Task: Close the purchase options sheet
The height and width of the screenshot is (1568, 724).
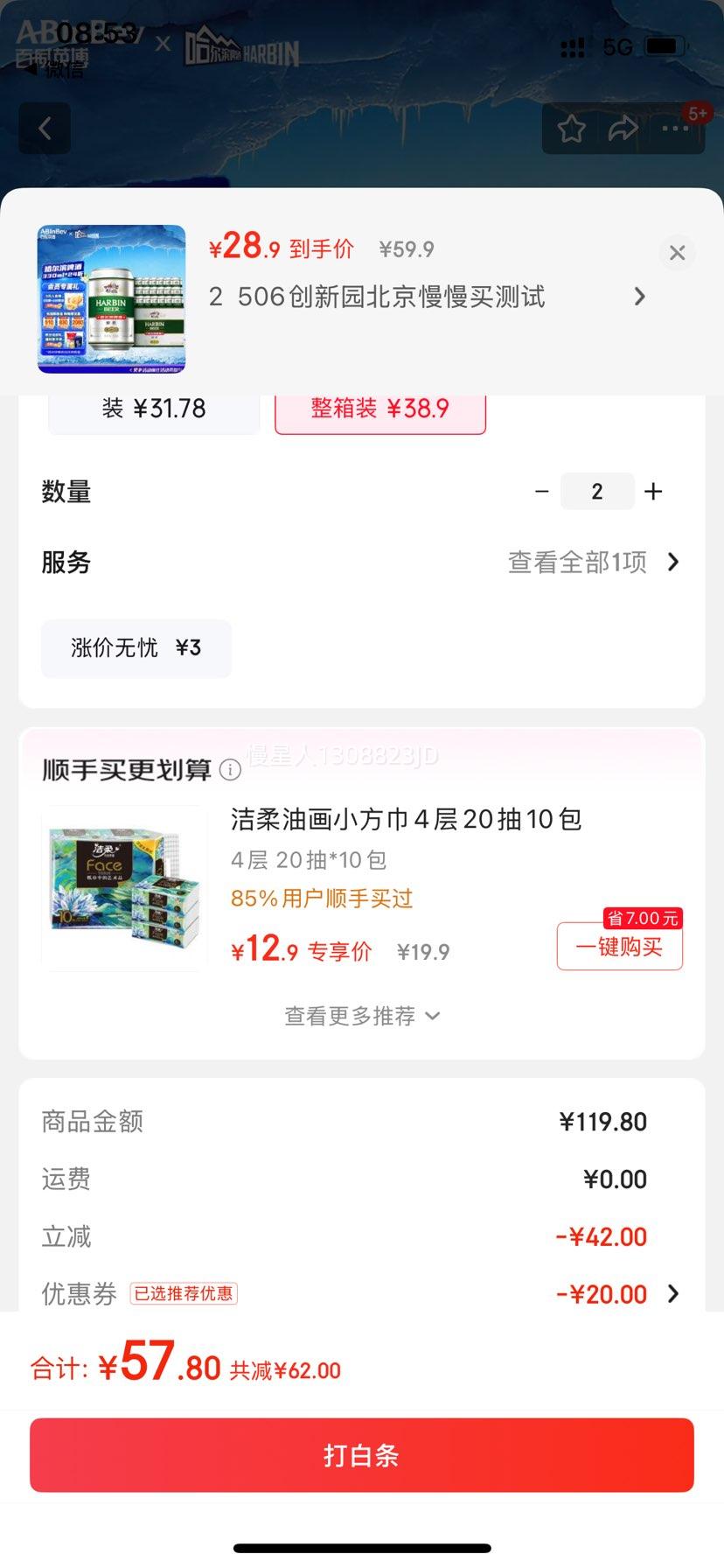Action: click(677, 253)
